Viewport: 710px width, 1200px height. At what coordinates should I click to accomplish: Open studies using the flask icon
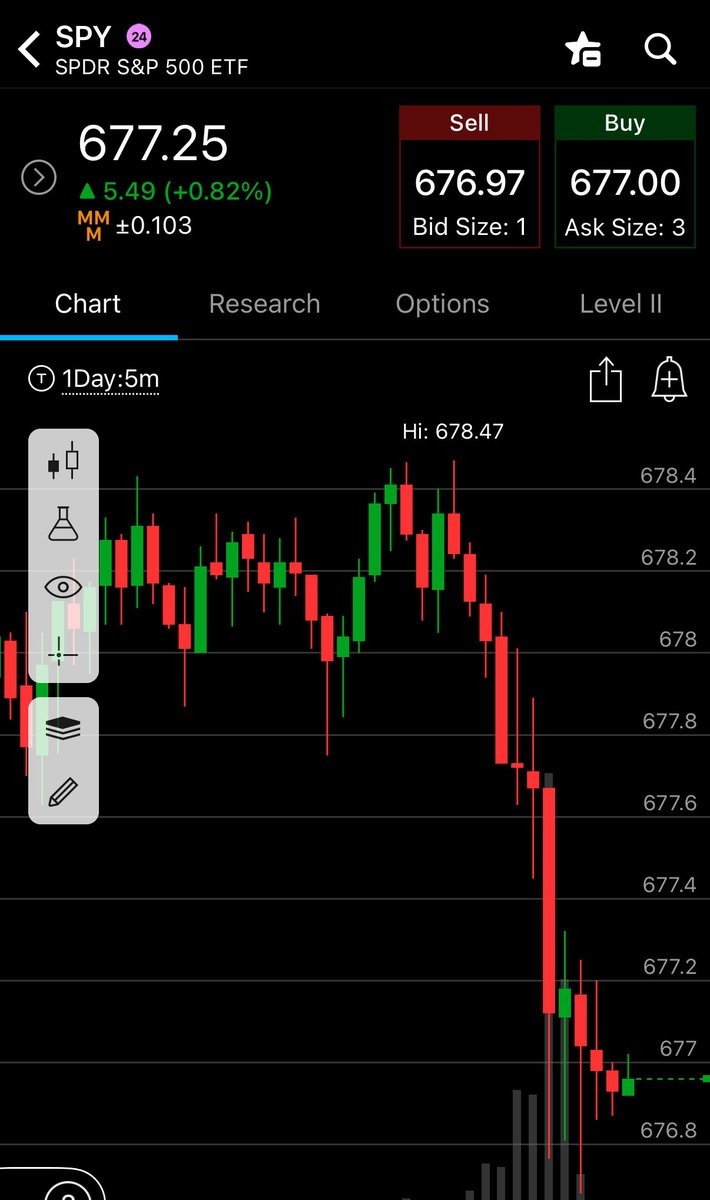(63, 524)
